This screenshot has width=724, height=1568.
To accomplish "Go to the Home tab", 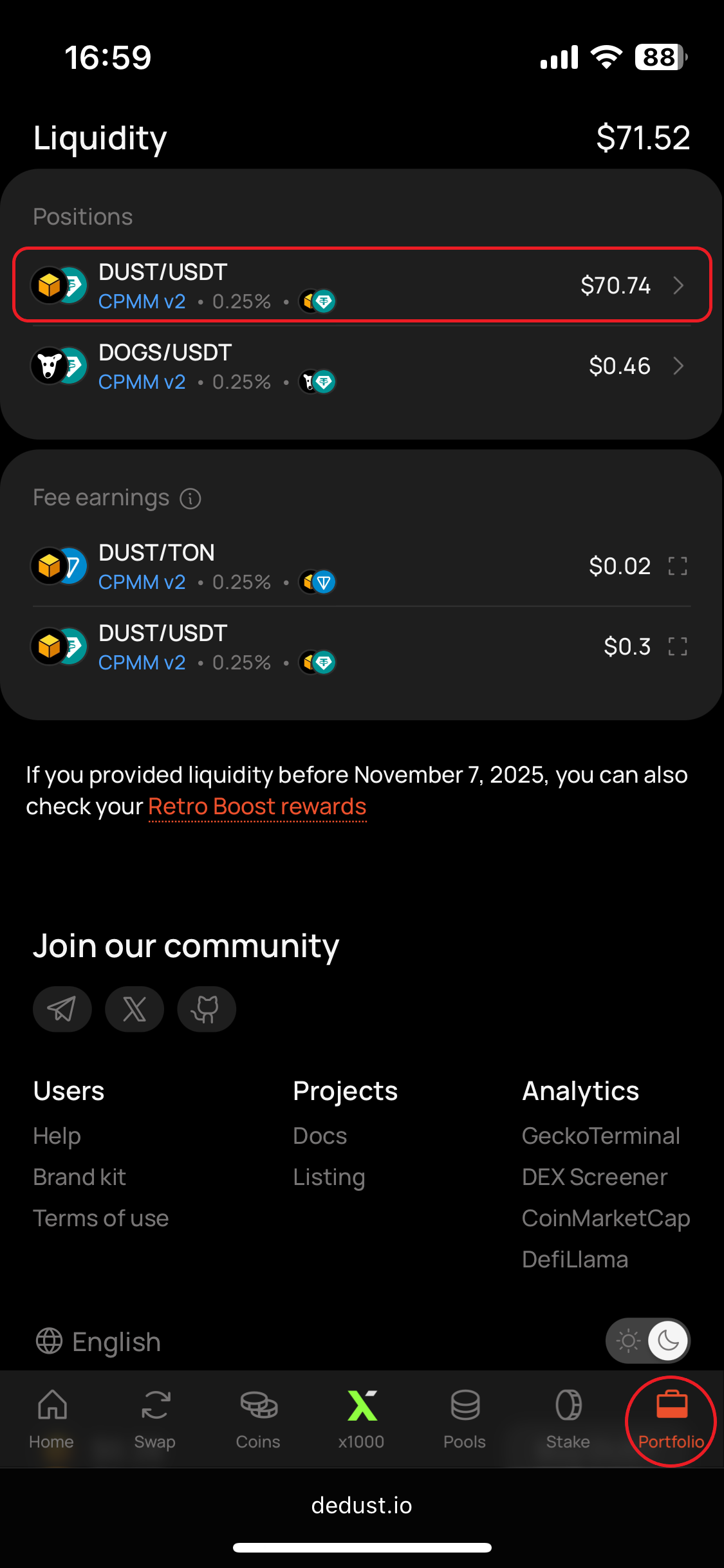I will [51, 1418].
